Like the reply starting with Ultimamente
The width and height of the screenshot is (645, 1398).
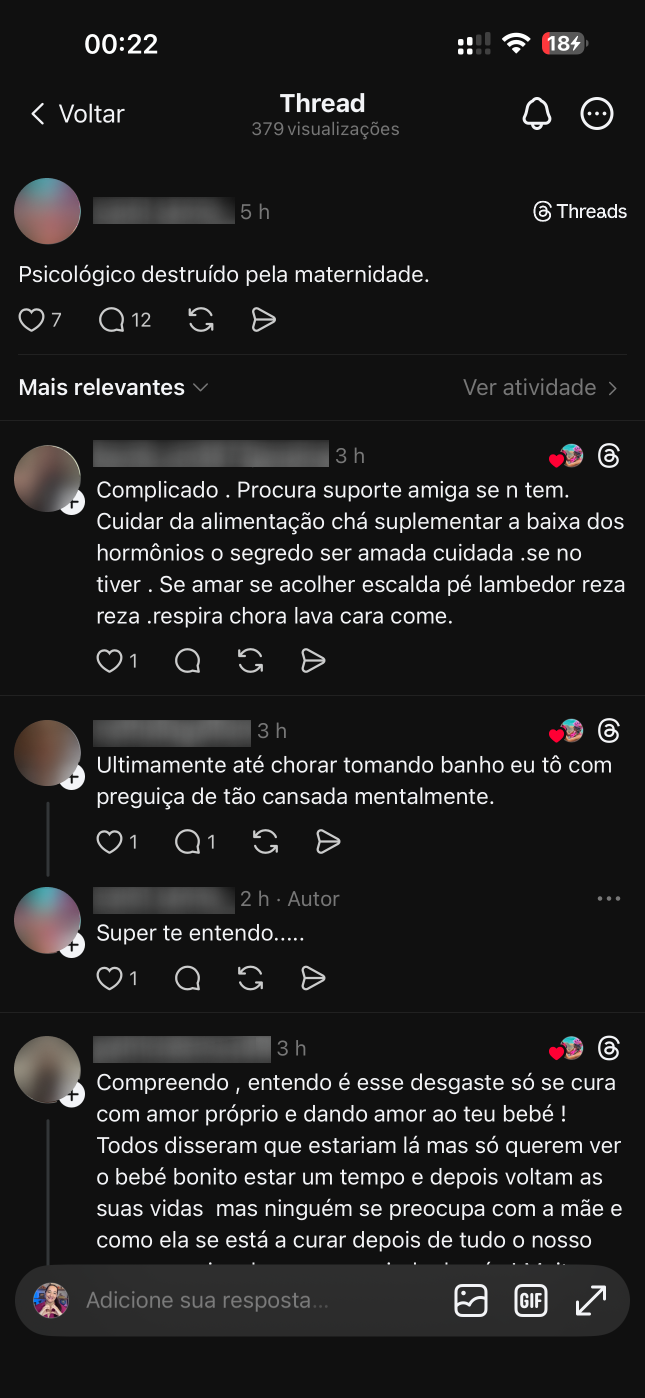pos(109,842)
